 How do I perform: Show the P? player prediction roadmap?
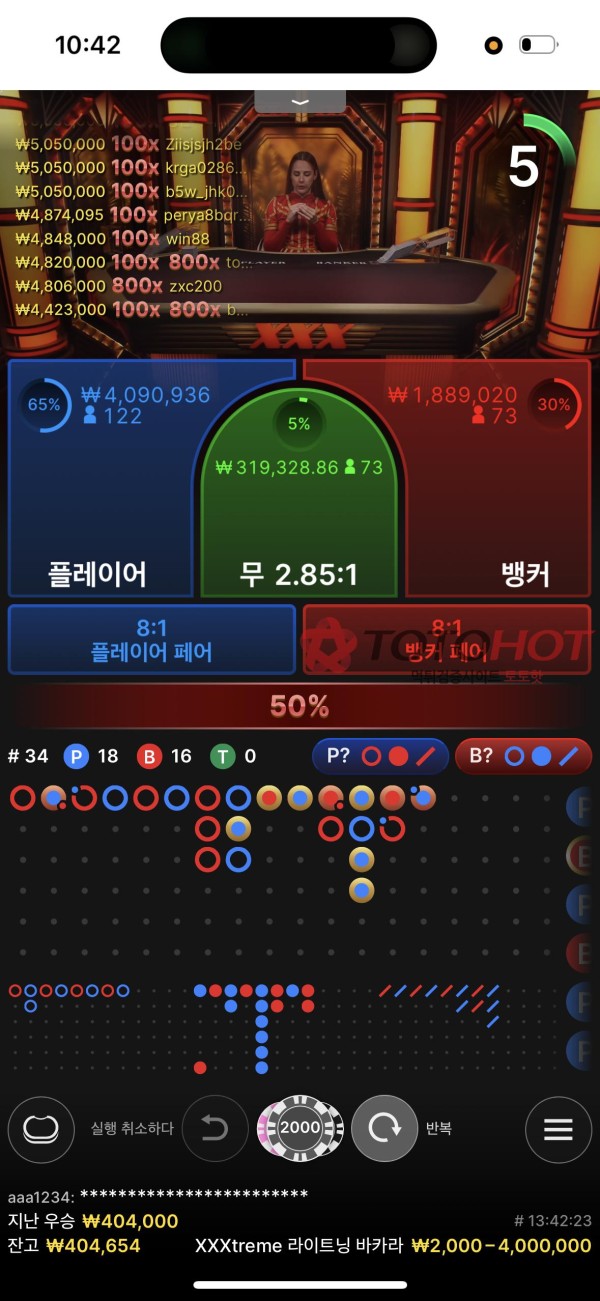379,756
